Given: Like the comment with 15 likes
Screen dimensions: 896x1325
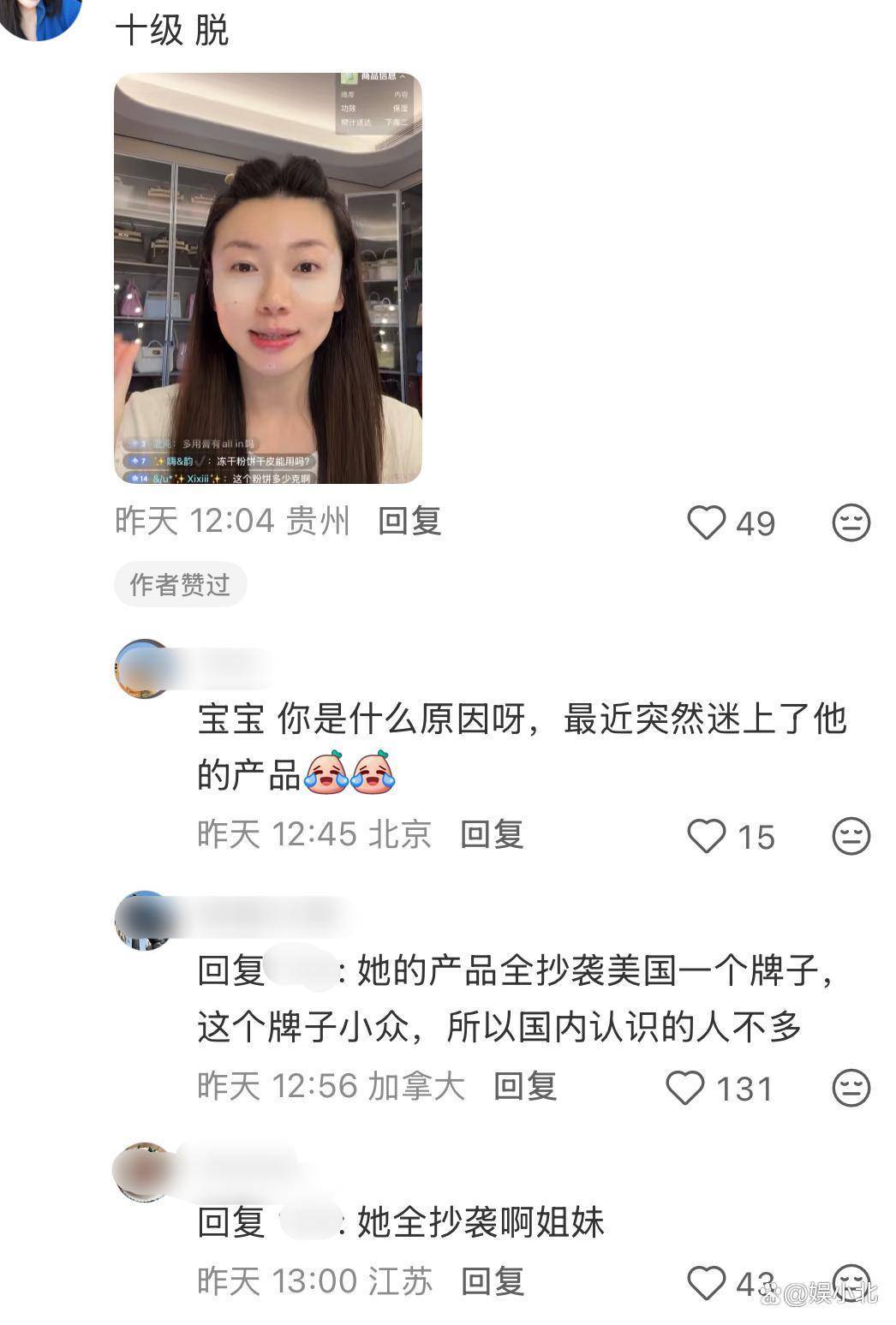Looking at the screenshot, I should (x=707, y=836).
